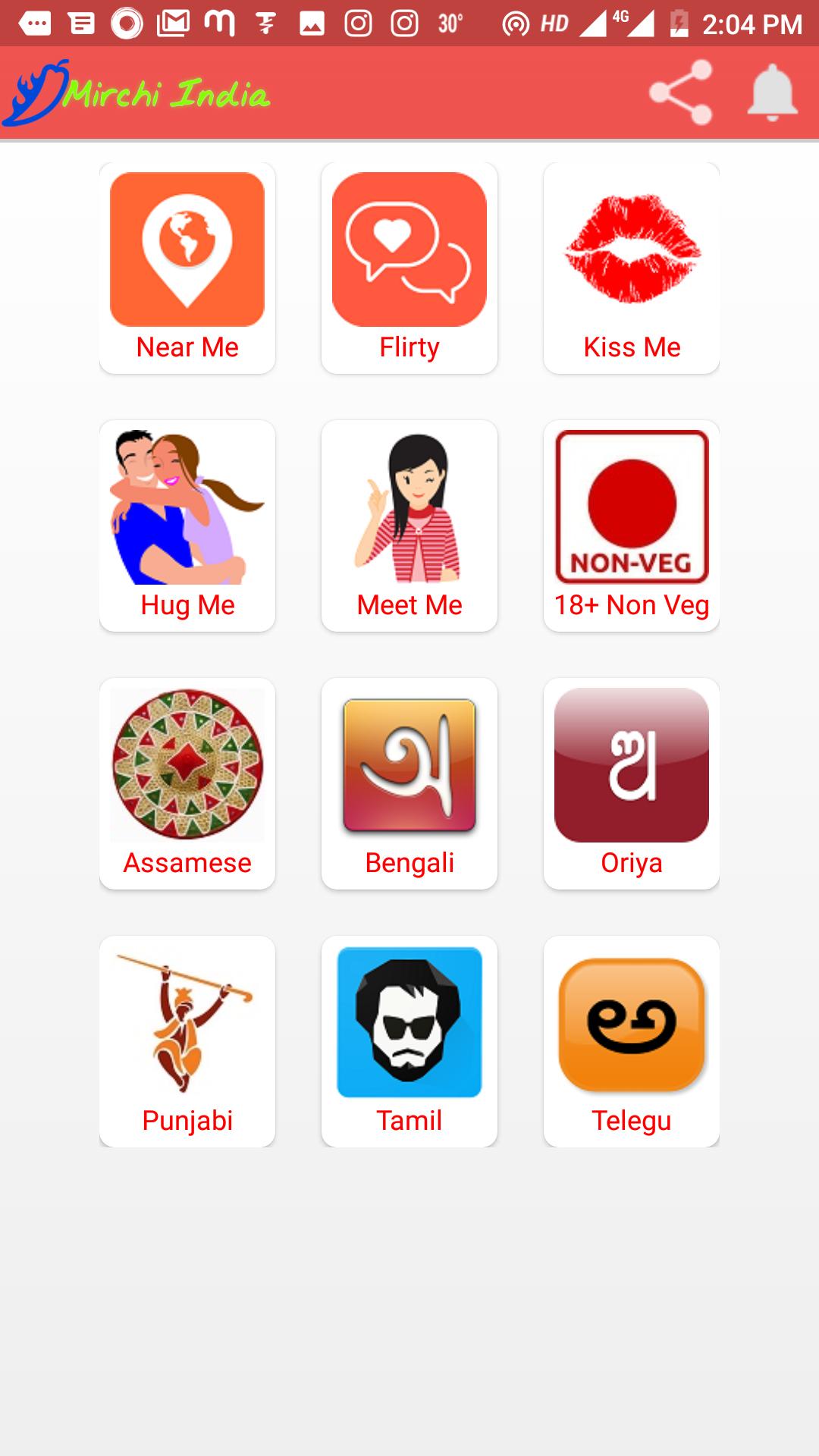Viewport: 819px width, 1456px height.
Task: Share the Mirchi India app
Action: 680,93
